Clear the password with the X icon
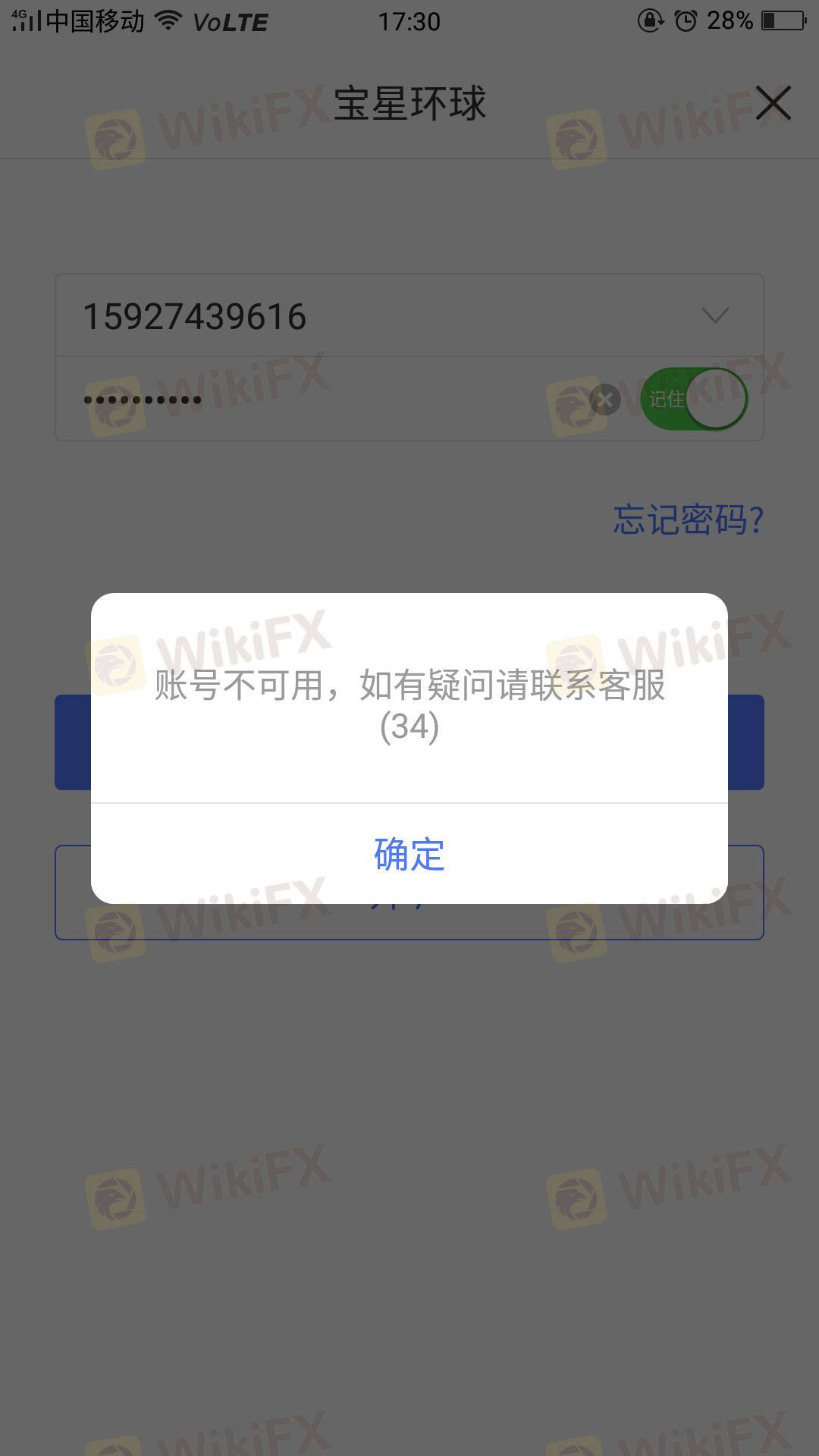819x1456 pixels. pos(605,400)
